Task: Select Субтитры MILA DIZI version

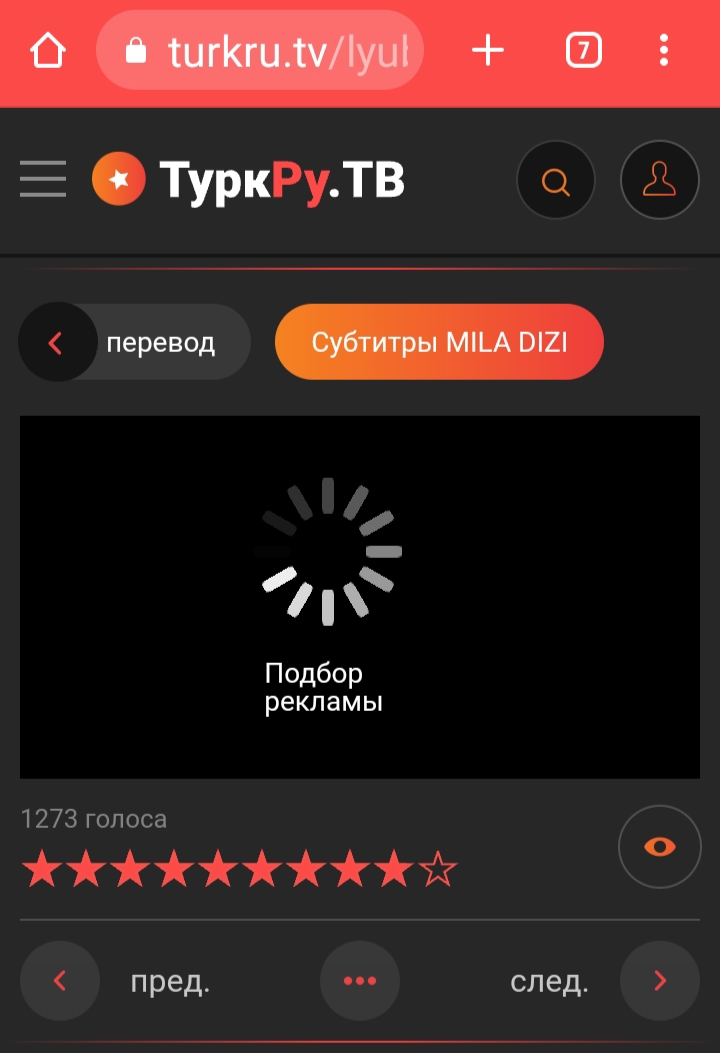Action: [439, 342]
